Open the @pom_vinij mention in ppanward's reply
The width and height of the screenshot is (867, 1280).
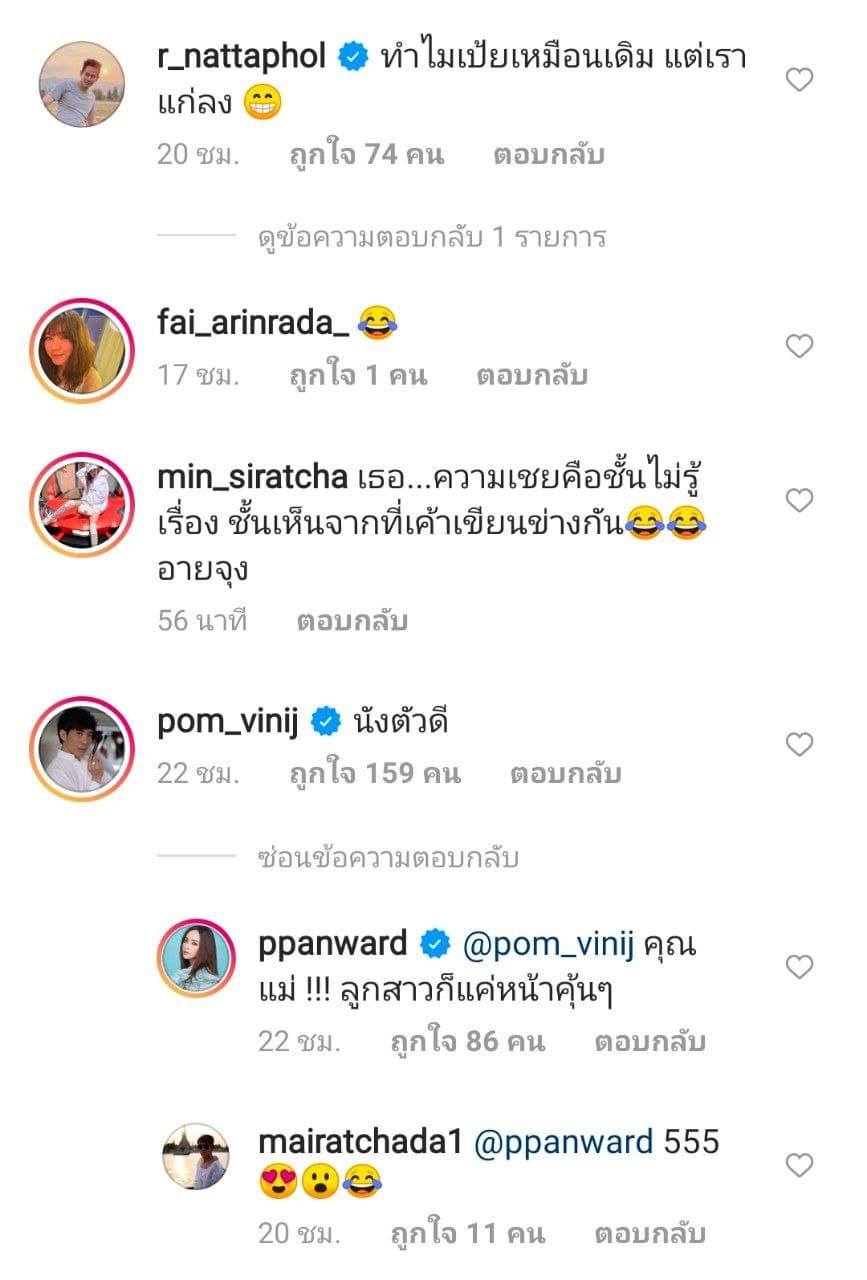point(536,943)
